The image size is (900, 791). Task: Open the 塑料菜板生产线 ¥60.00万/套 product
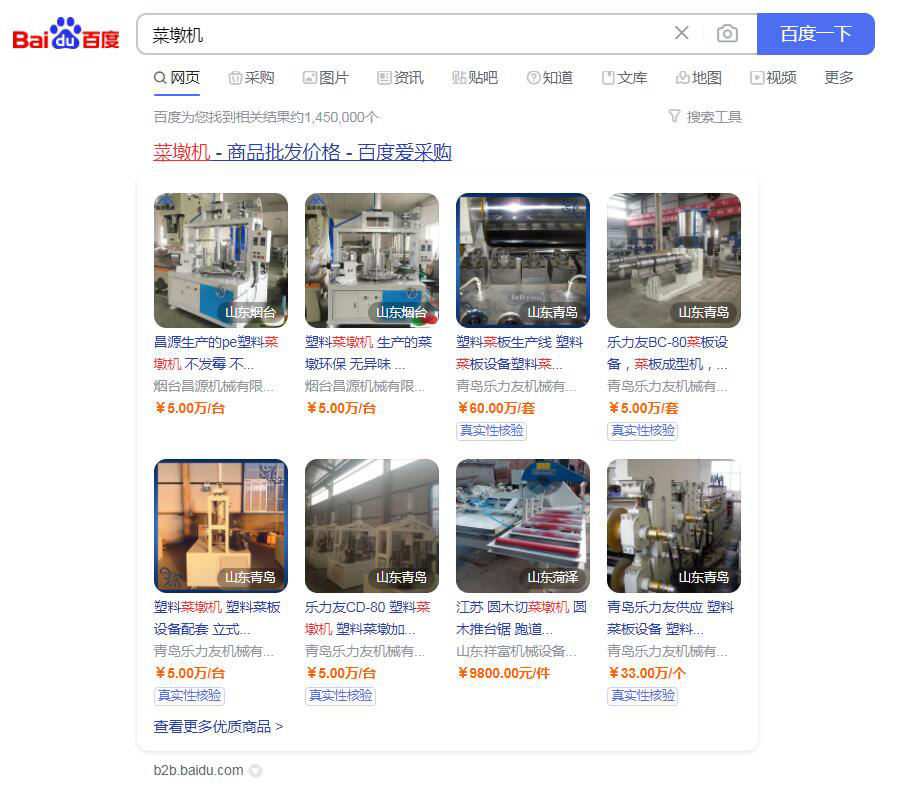[x=522, y=260]
